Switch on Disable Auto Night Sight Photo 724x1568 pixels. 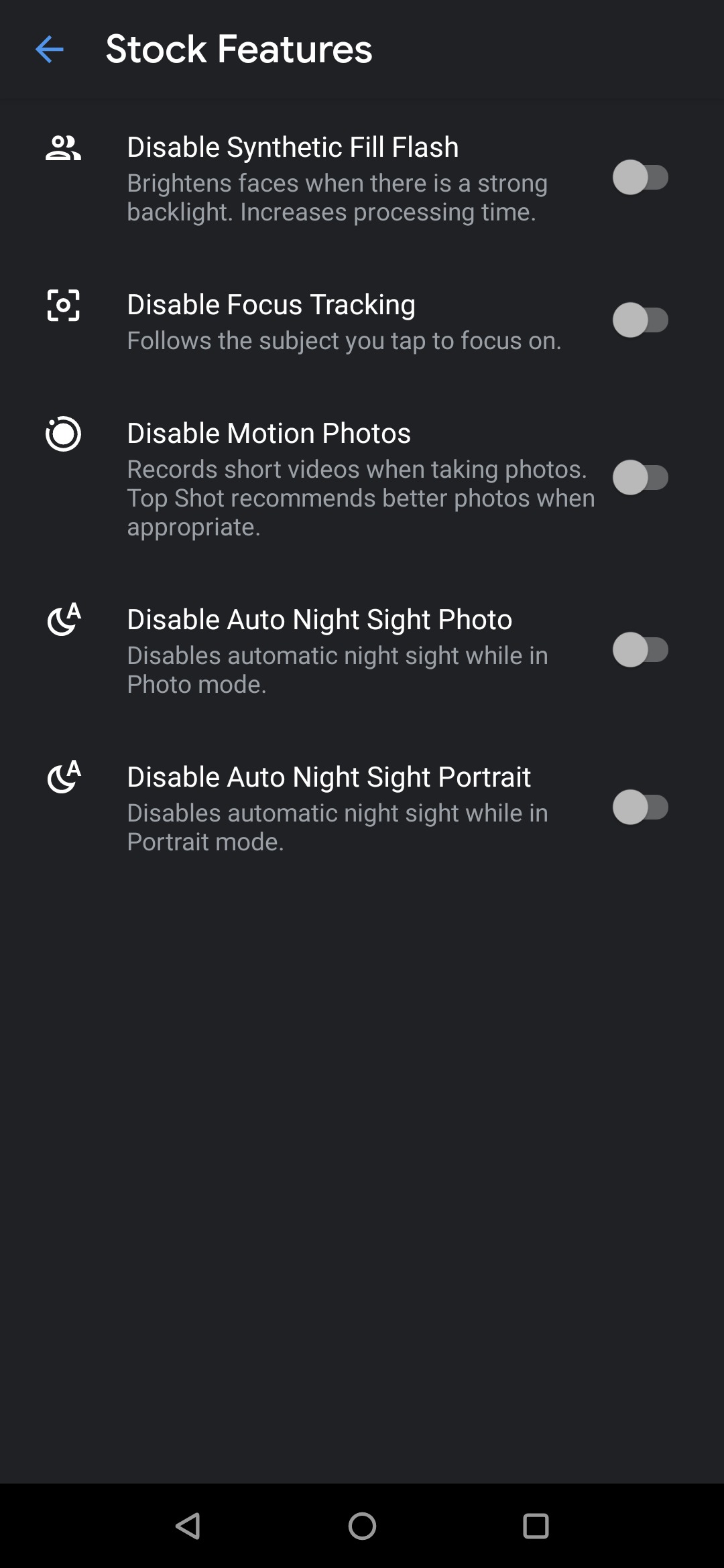pos(640,650)
